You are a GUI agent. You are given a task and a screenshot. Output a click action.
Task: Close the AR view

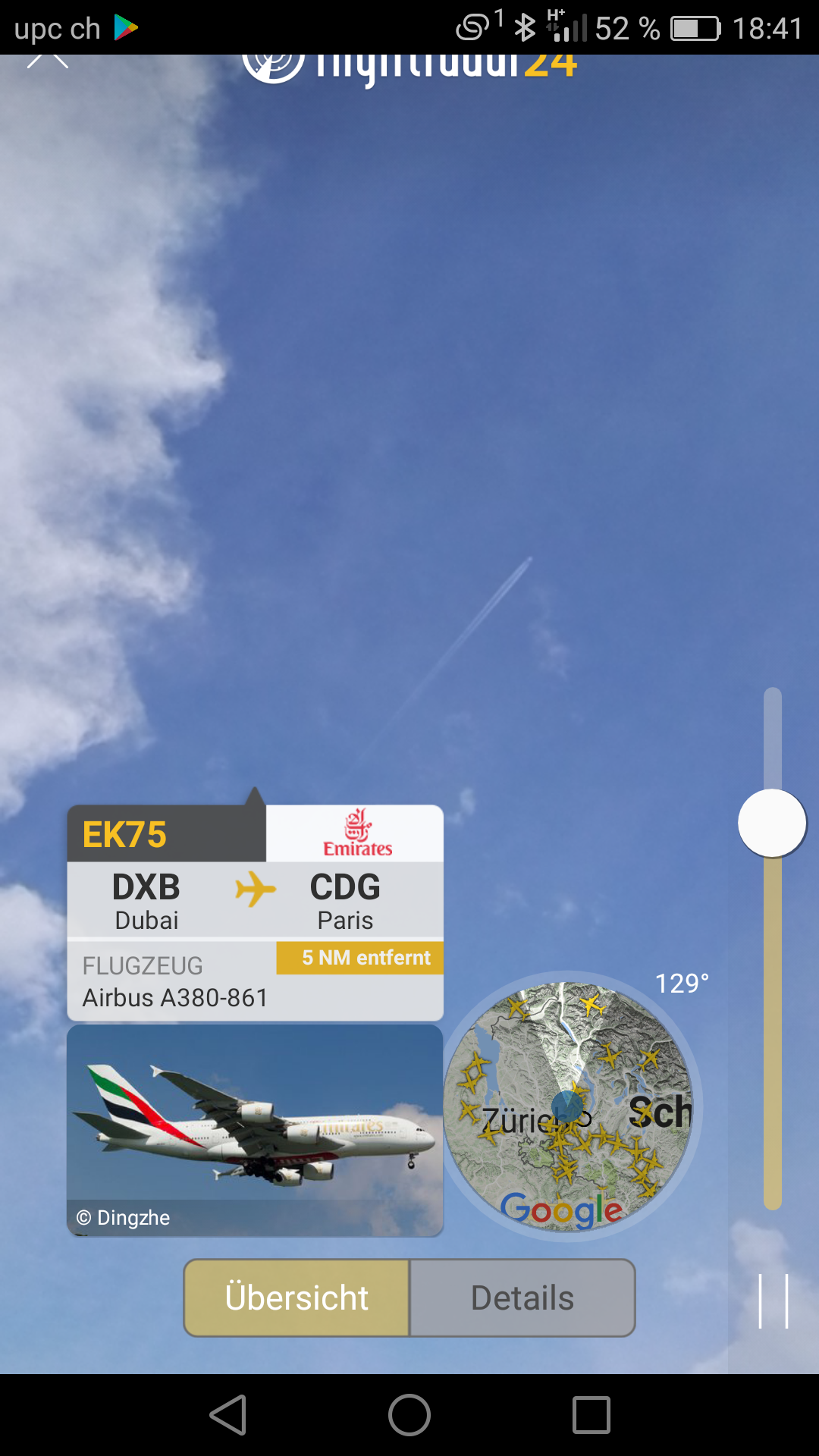pos(47,61)
